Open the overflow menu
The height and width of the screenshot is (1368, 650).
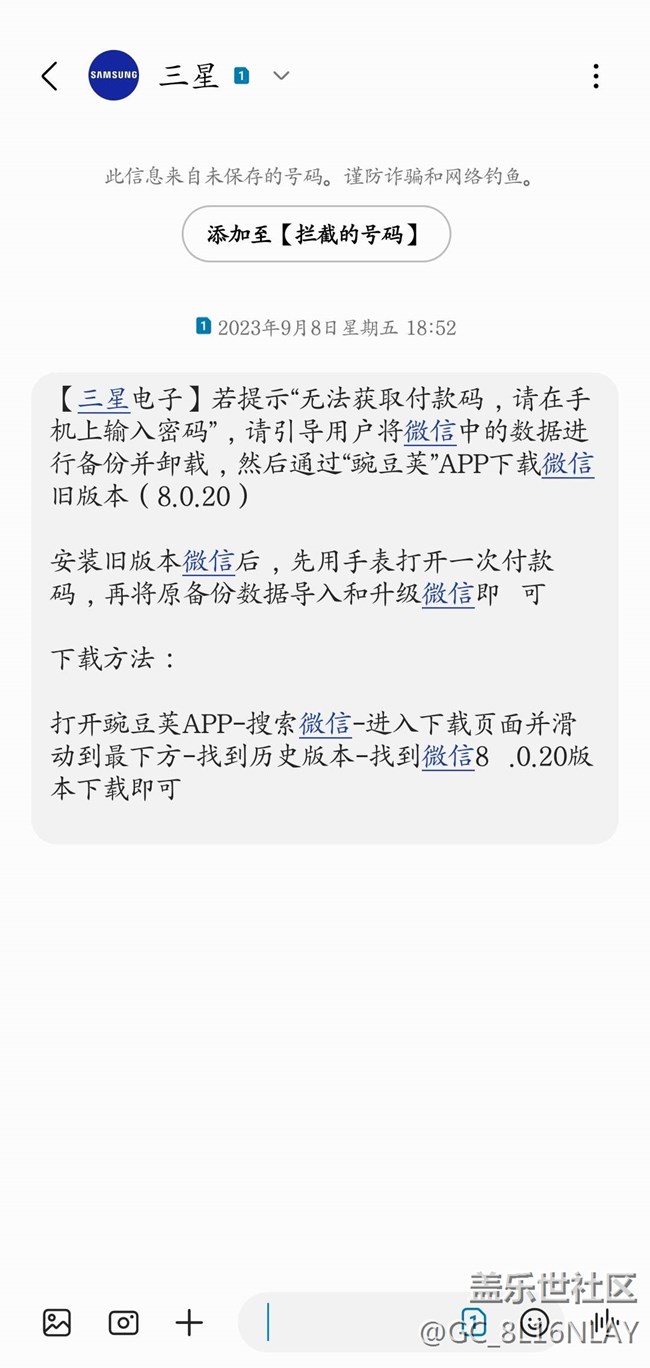point(596,76)
